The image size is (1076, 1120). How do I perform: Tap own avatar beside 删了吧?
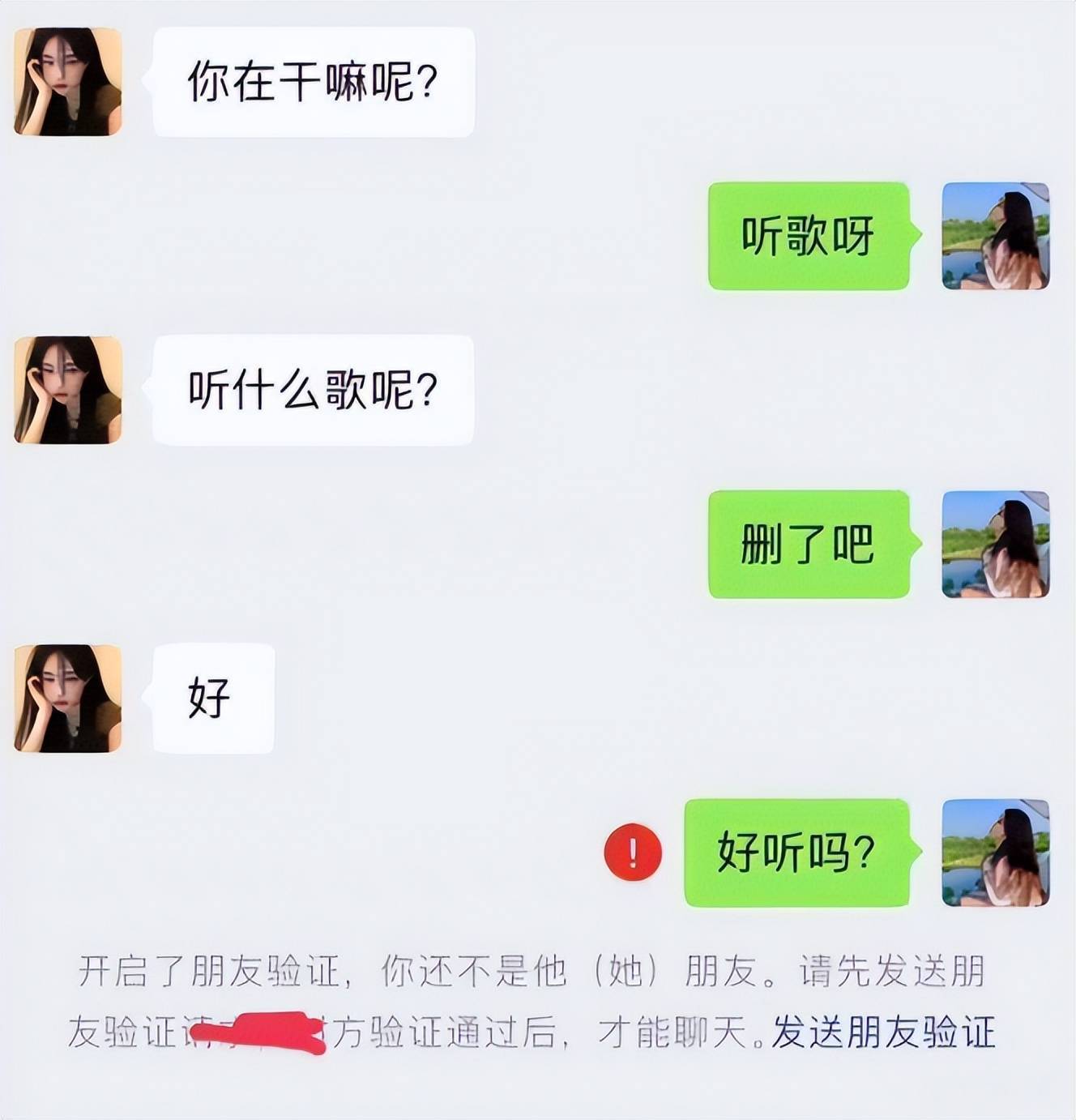tap(995, 545)
